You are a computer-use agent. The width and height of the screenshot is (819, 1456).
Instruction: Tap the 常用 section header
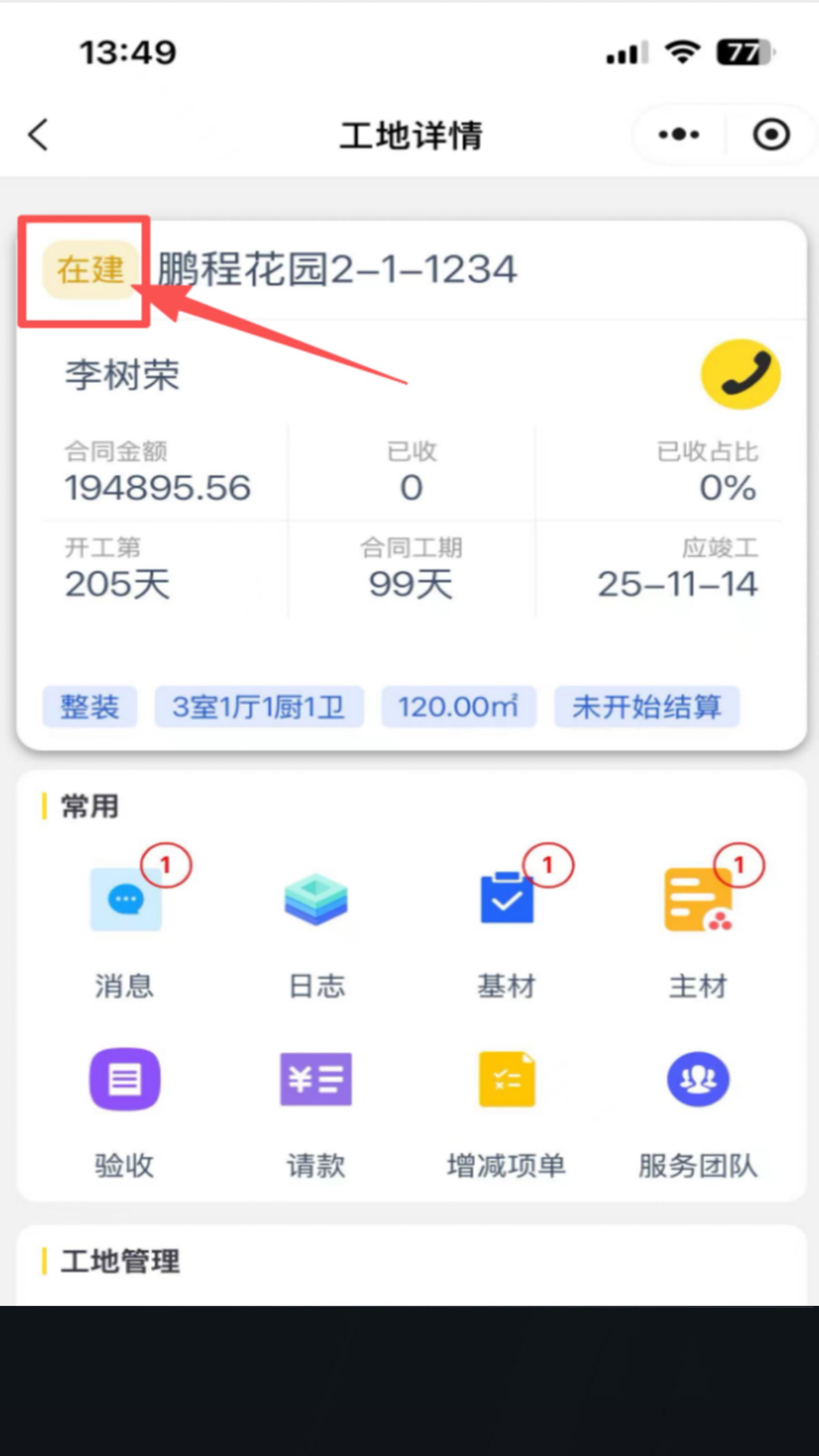tap(88, 807)
